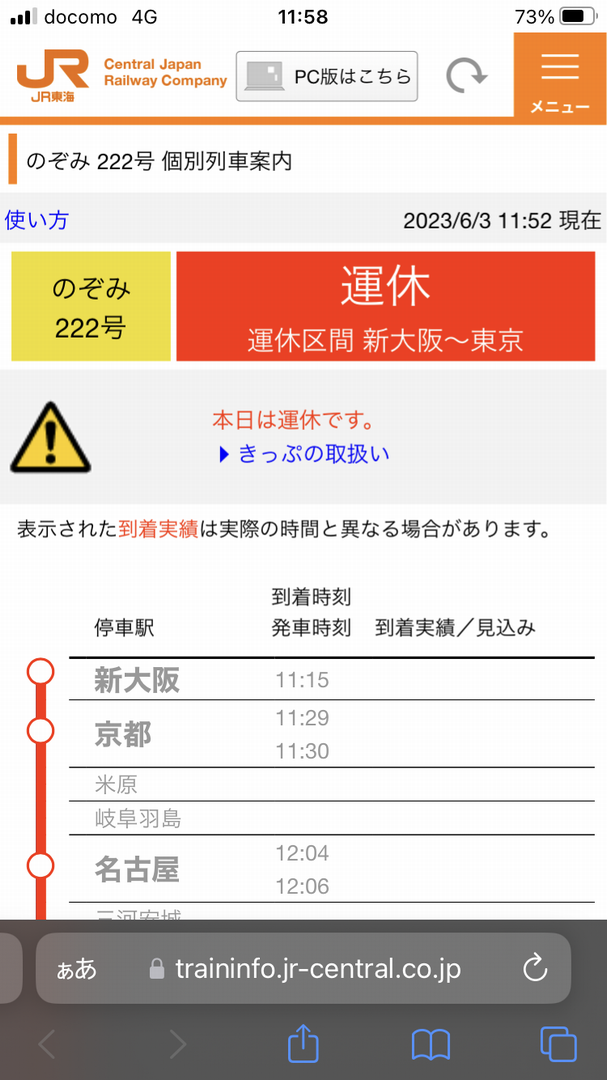Viewport: 607px width, 1080px height.
Task: Reload the page from the address bar icon
Action: (535, 968)
